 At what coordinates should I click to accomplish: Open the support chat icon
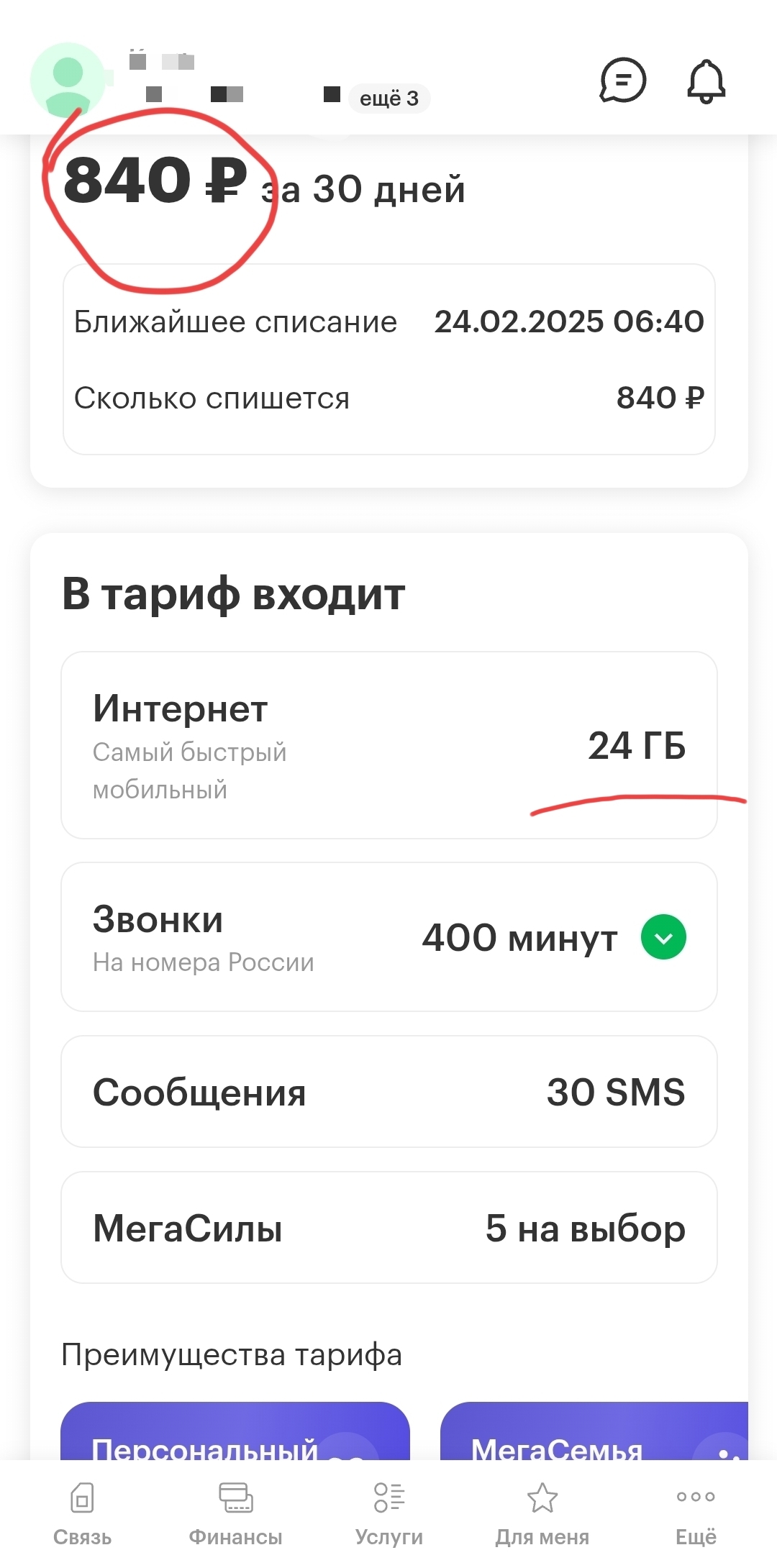click(x=623, y=80)
